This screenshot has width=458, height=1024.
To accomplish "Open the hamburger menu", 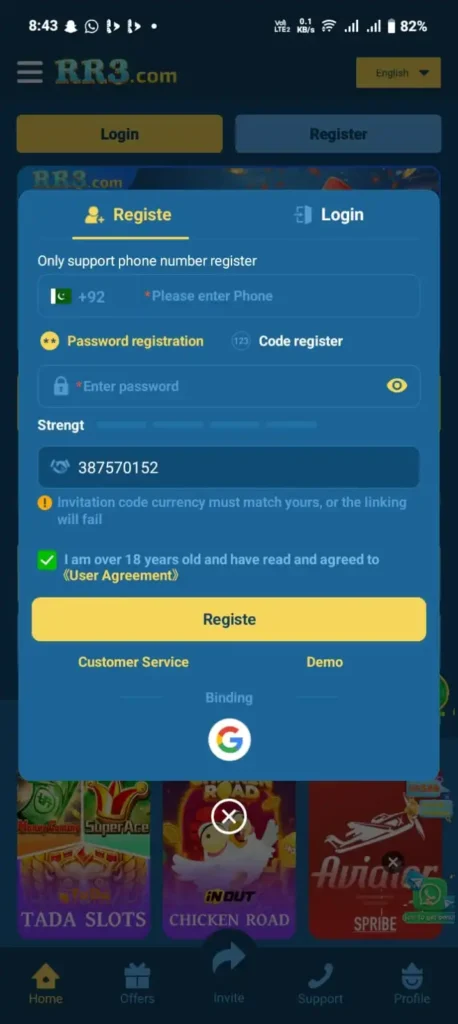I will 30,72.
